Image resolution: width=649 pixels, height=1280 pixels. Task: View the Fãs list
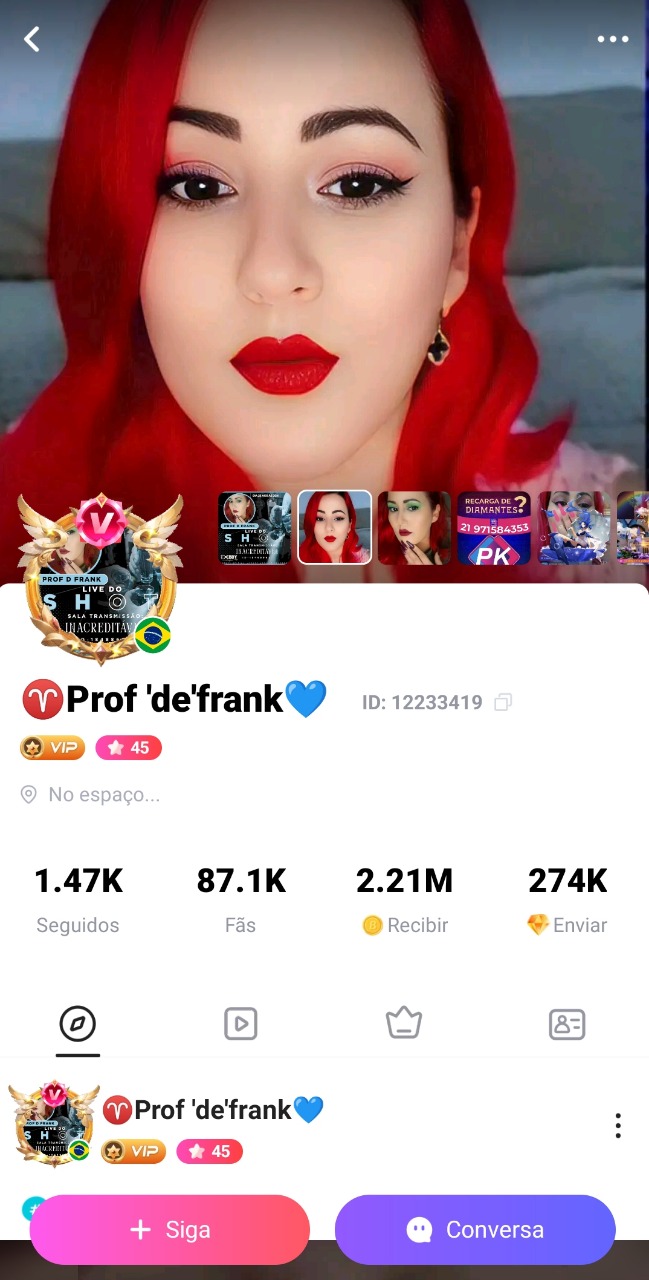point(241,898)
